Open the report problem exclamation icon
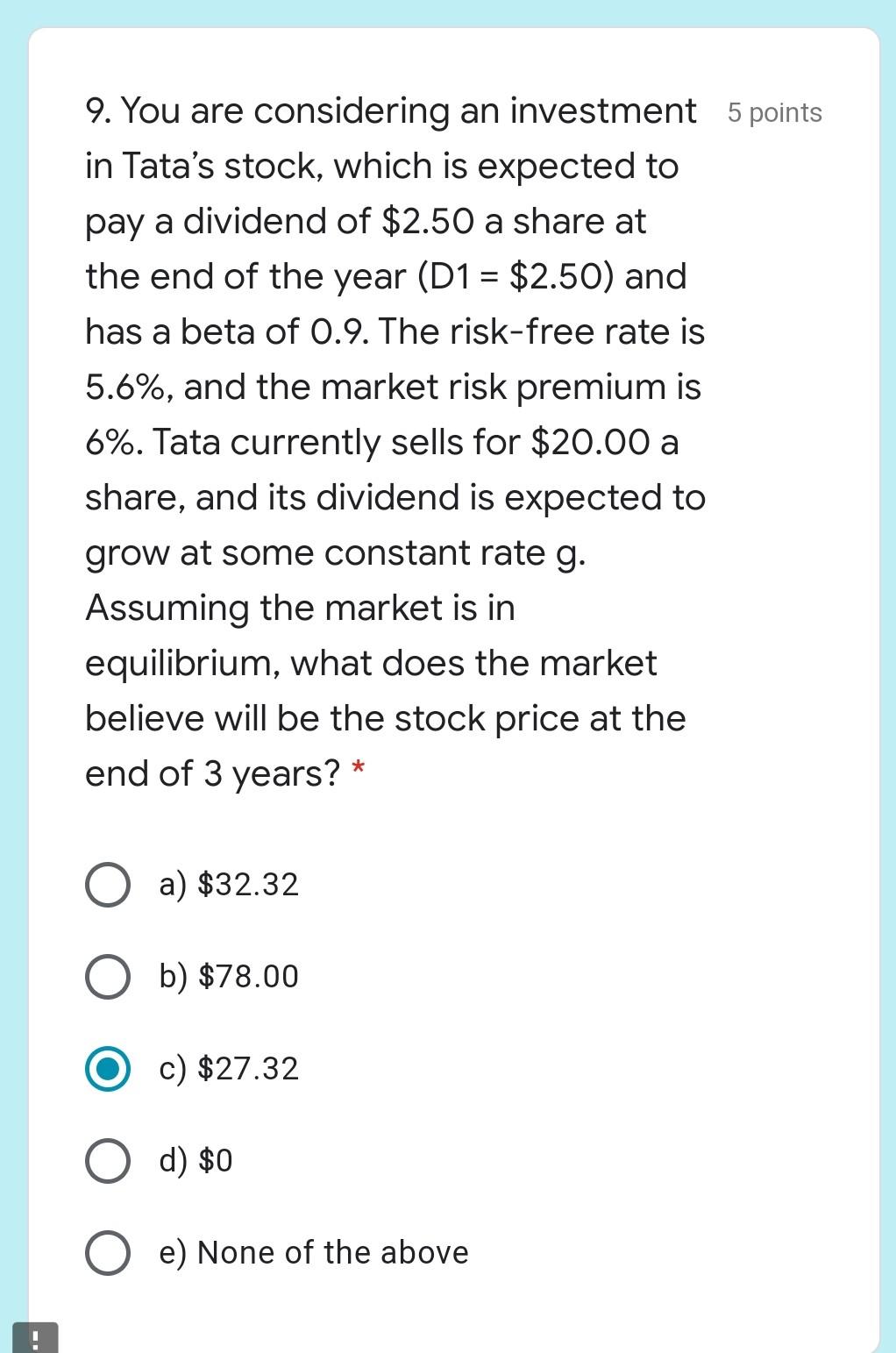 pos(34,1338)
